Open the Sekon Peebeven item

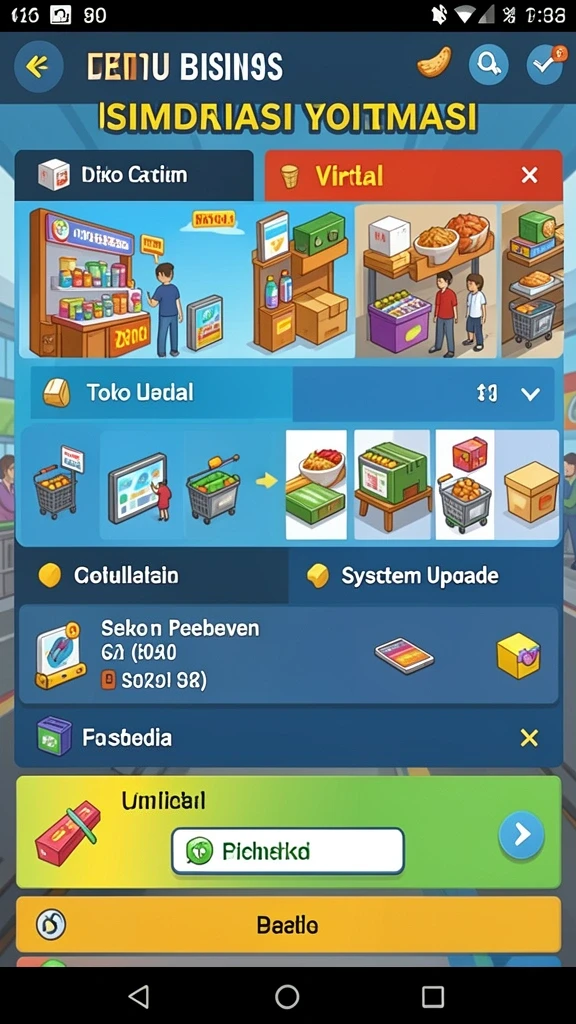pyautogui.click(x=289, y=655)
